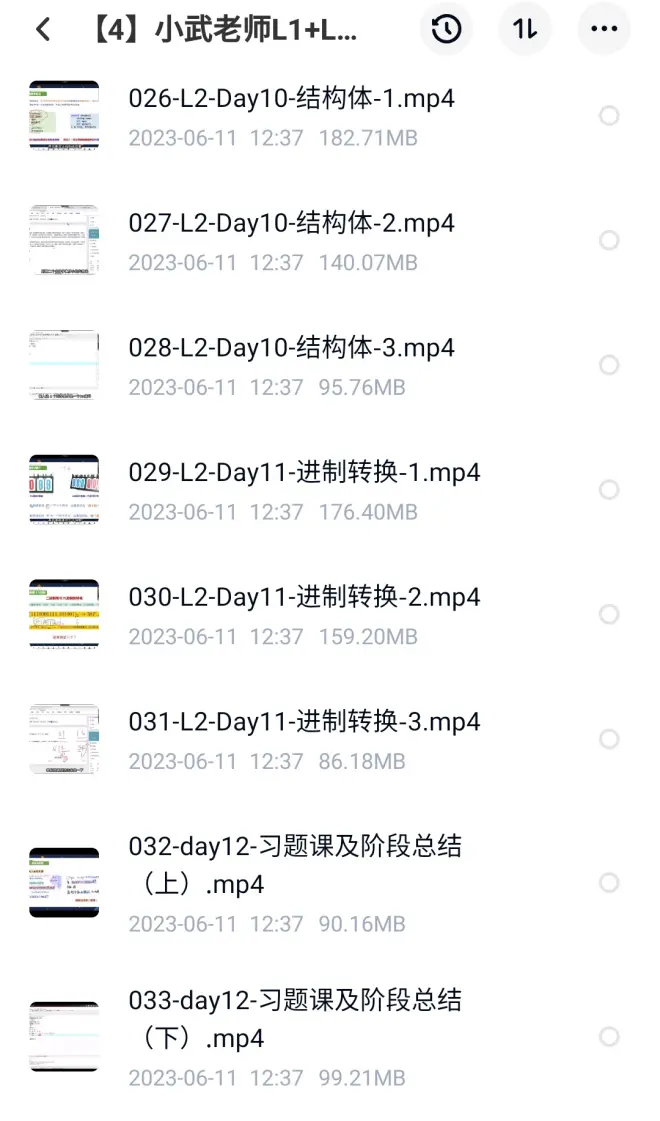
Task: Select the circle for 033-day12 习题课（下）
Action: [609, 1037]
